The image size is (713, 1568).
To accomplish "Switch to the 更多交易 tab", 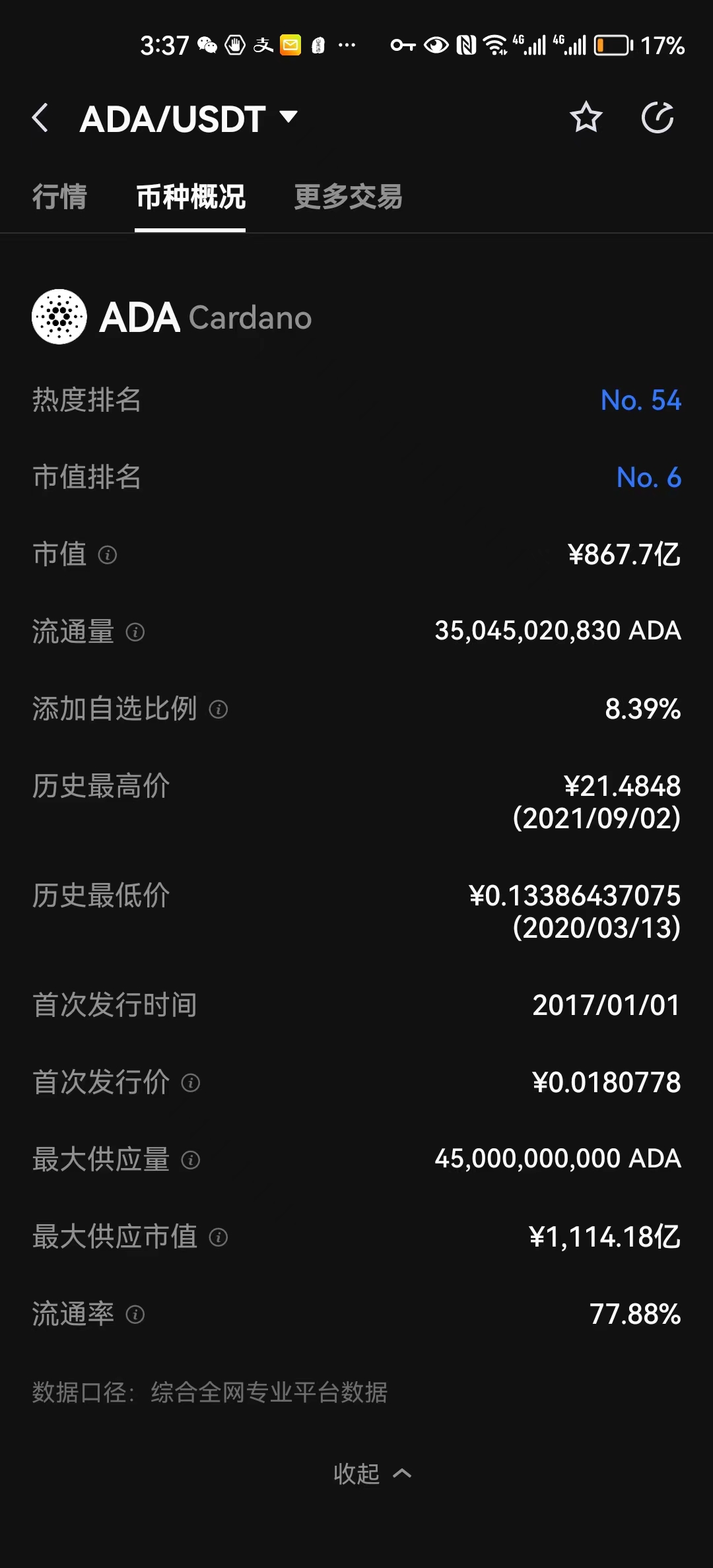I will click(348, 197).
